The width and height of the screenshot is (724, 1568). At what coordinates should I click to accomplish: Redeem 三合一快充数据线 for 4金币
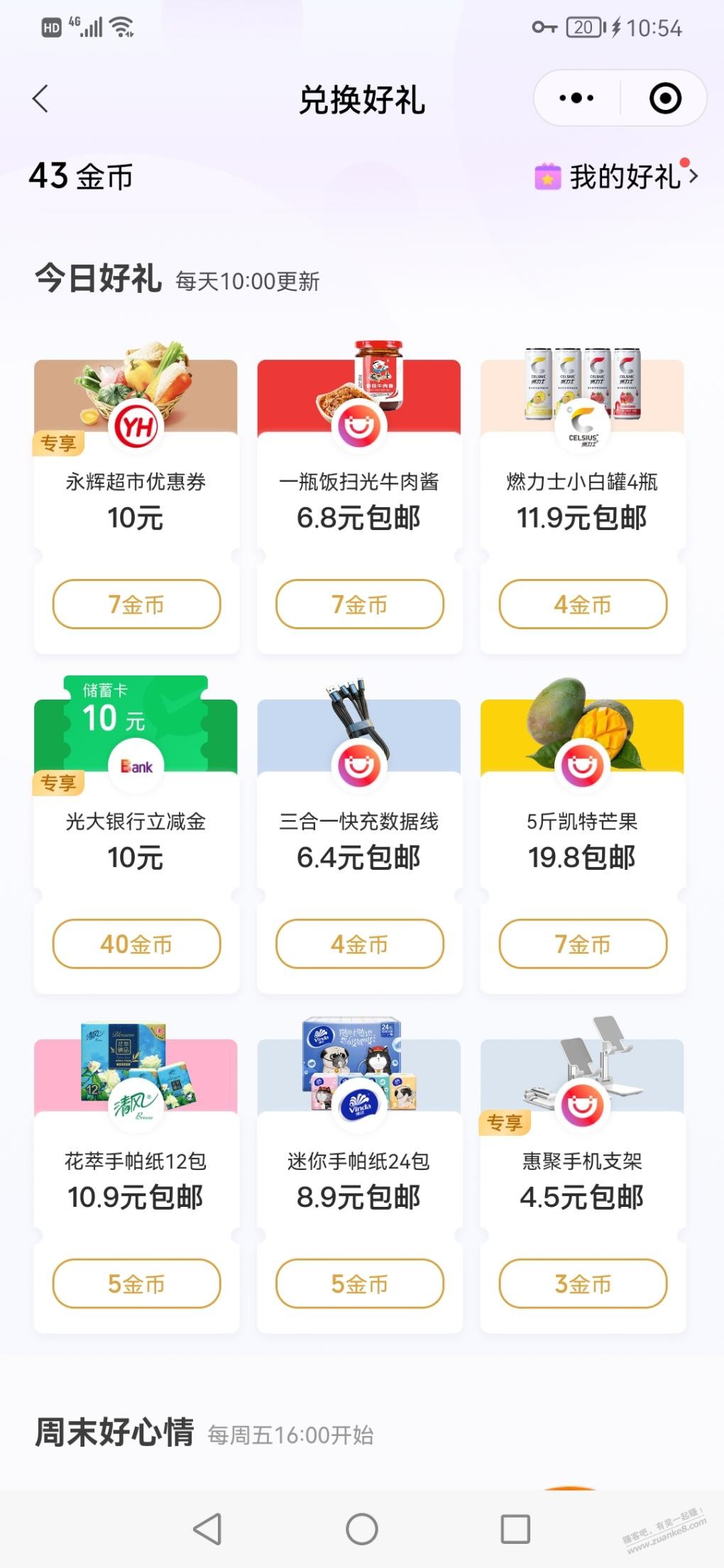[x=359, y=944]
